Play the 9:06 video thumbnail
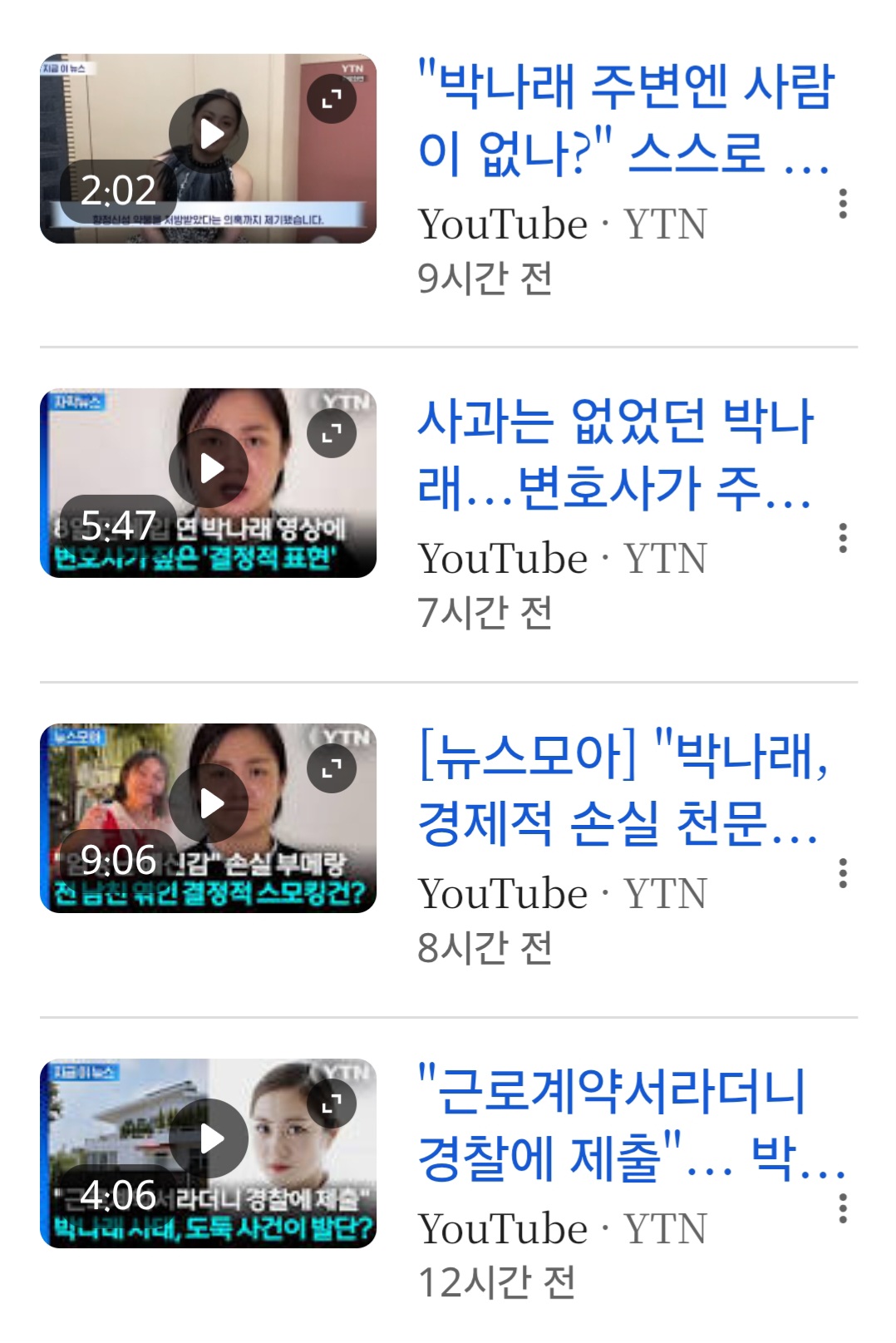 208,803
